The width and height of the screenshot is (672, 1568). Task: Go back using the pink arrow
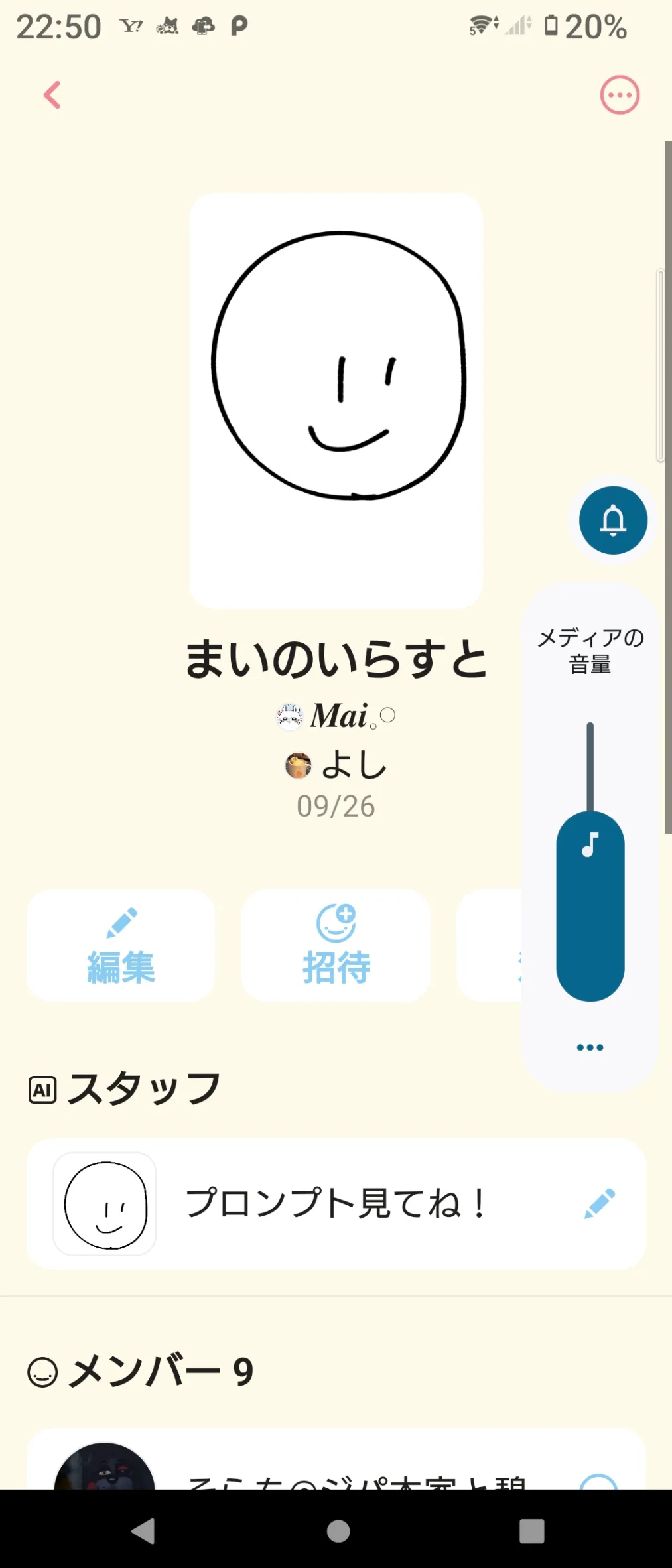52,95
